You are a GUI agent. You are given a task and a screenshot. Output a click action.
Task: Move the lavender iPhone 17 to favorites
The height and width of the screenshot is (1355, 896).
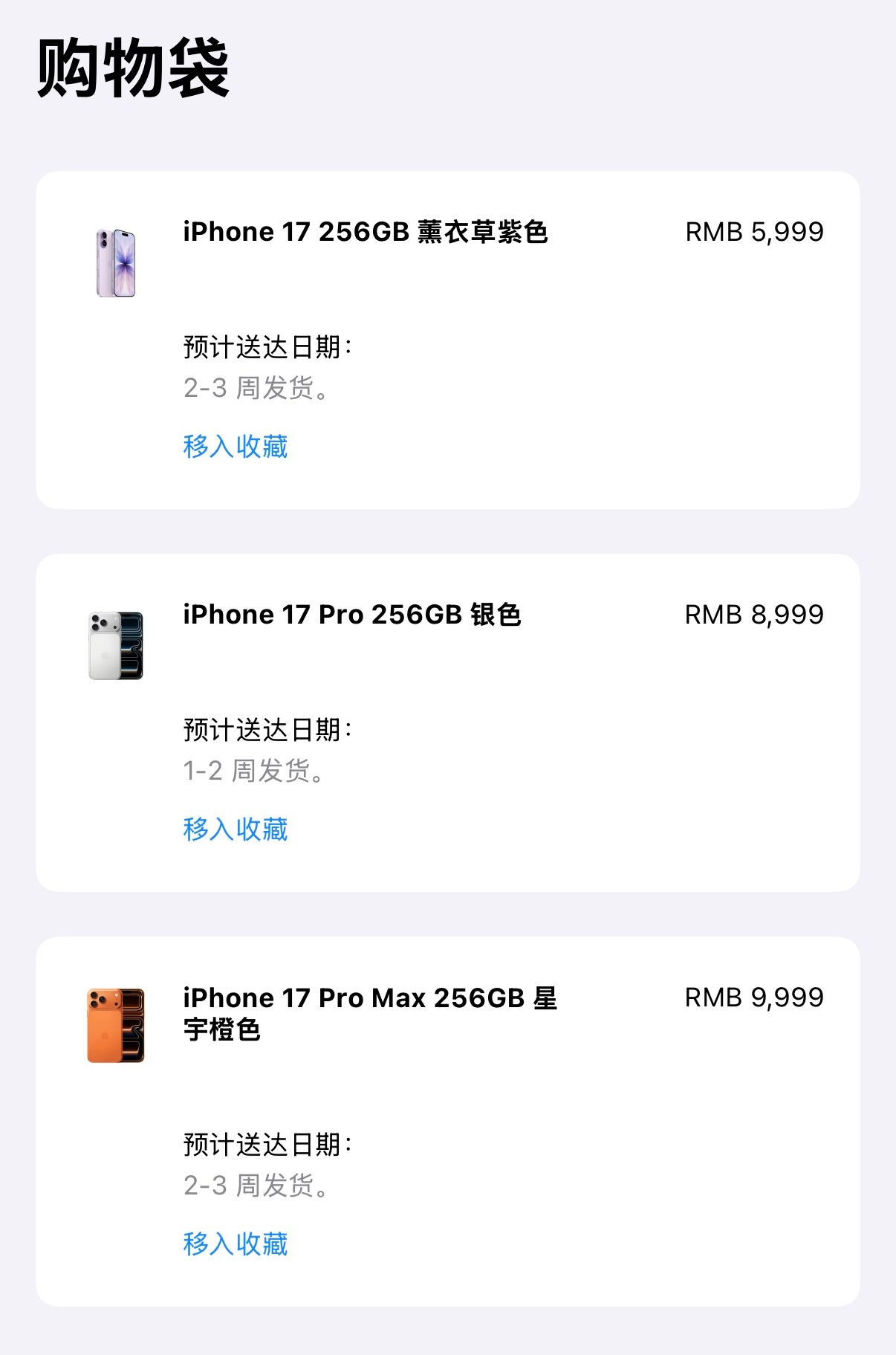click(235, 447)
